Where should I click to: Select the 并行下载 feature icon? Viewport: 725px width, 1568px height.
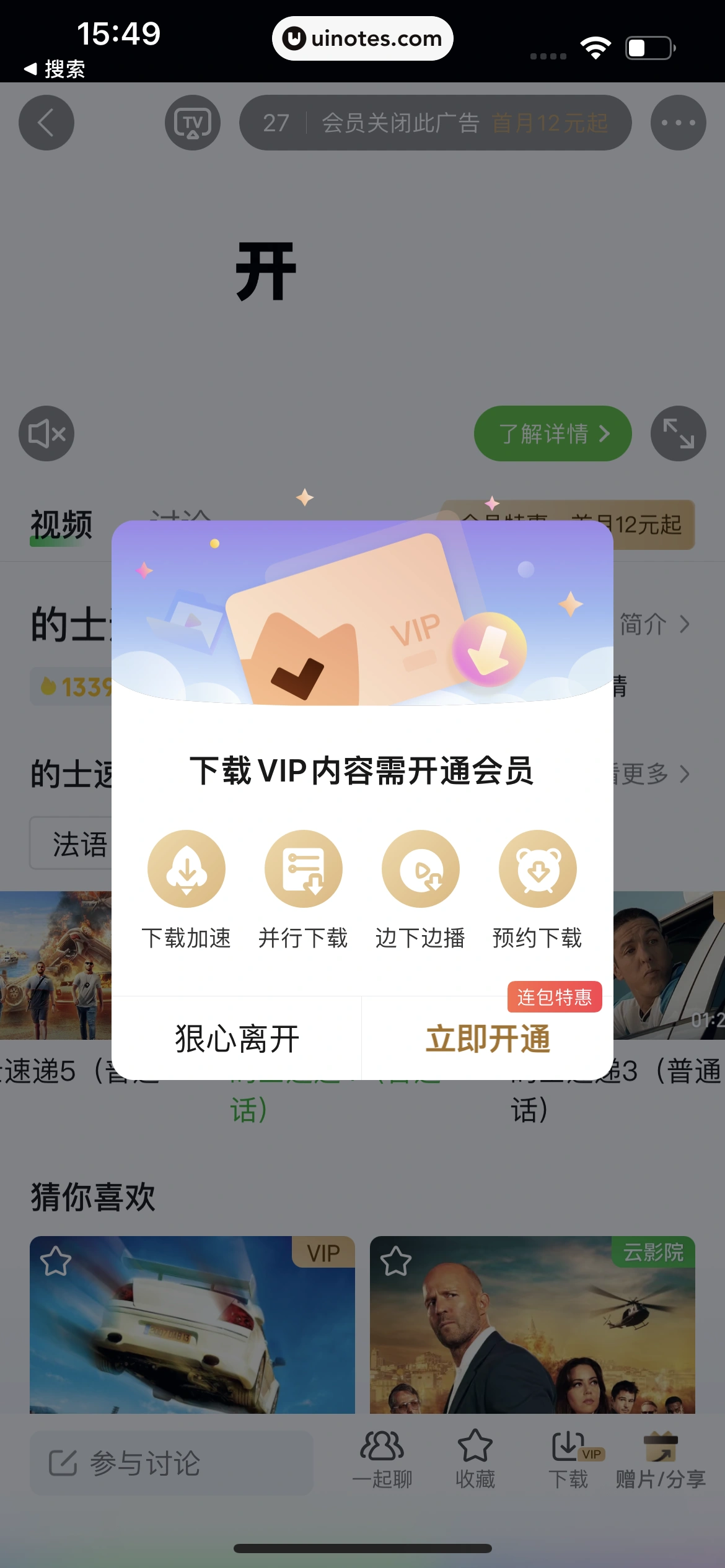pos(304,868)
